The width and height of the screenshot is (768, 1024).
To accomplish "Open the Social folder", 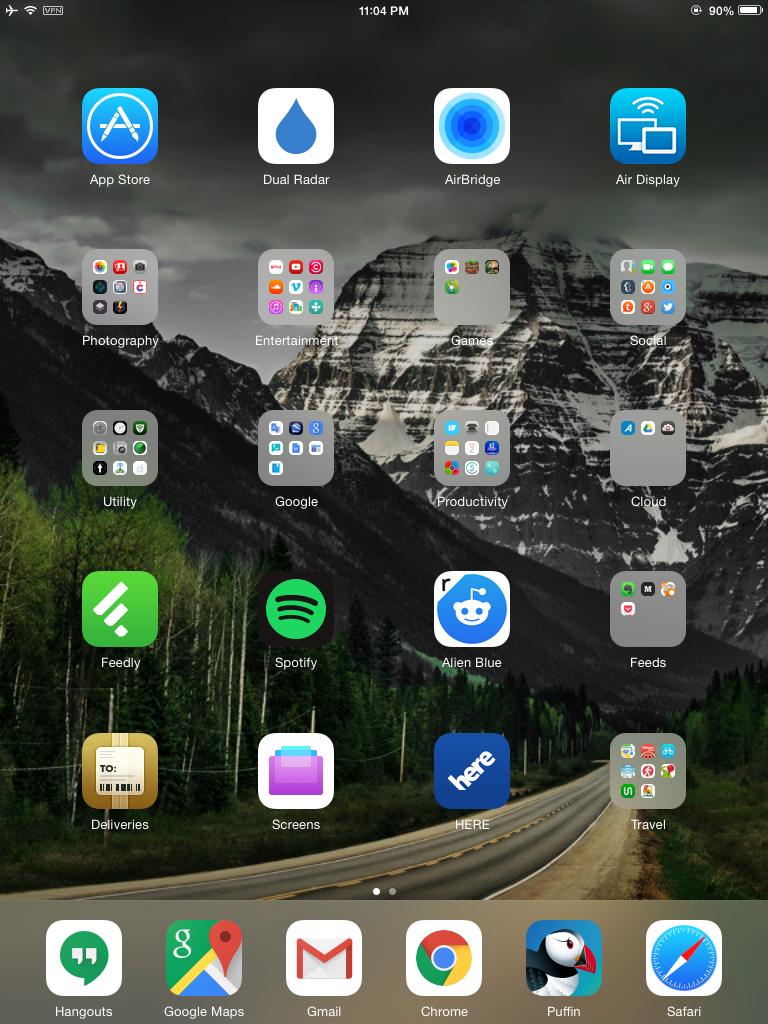I will click(x=648, y=287).
